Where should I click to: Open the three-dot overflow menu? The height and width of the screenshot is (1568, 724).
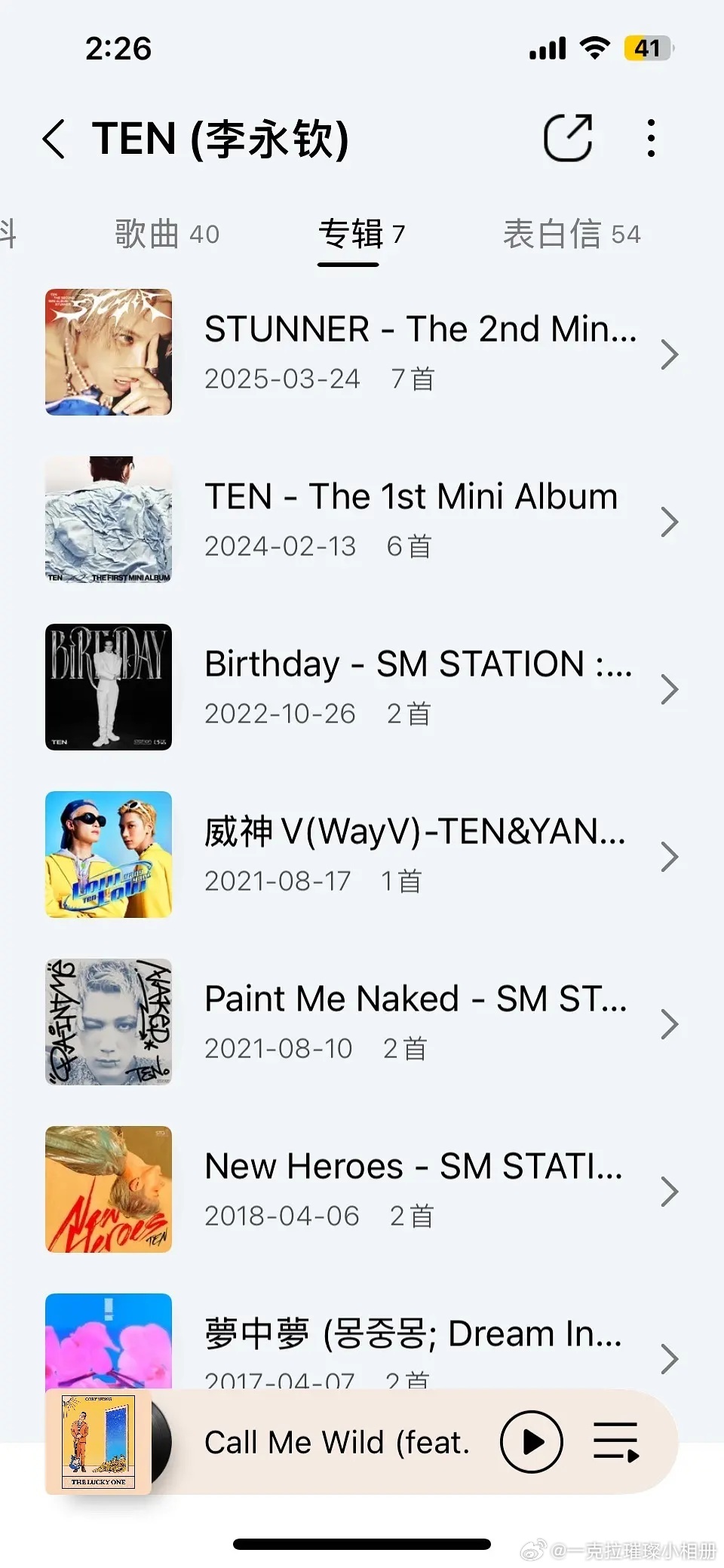651,138
